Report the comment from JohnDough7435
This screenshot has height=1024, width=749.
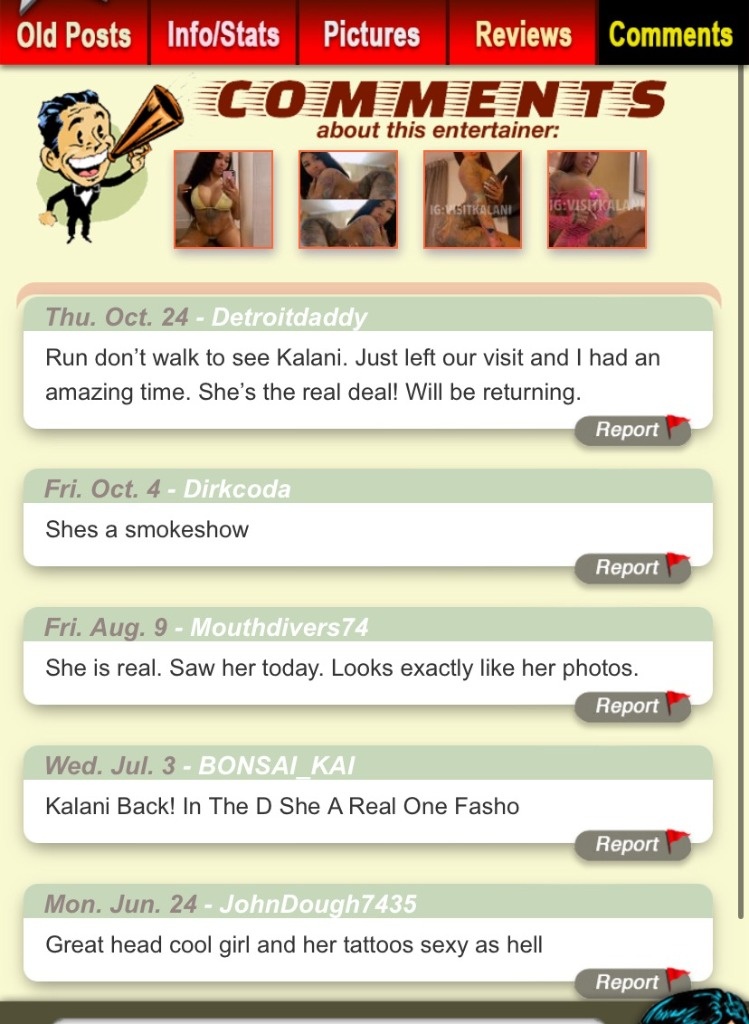click(632, 983)
